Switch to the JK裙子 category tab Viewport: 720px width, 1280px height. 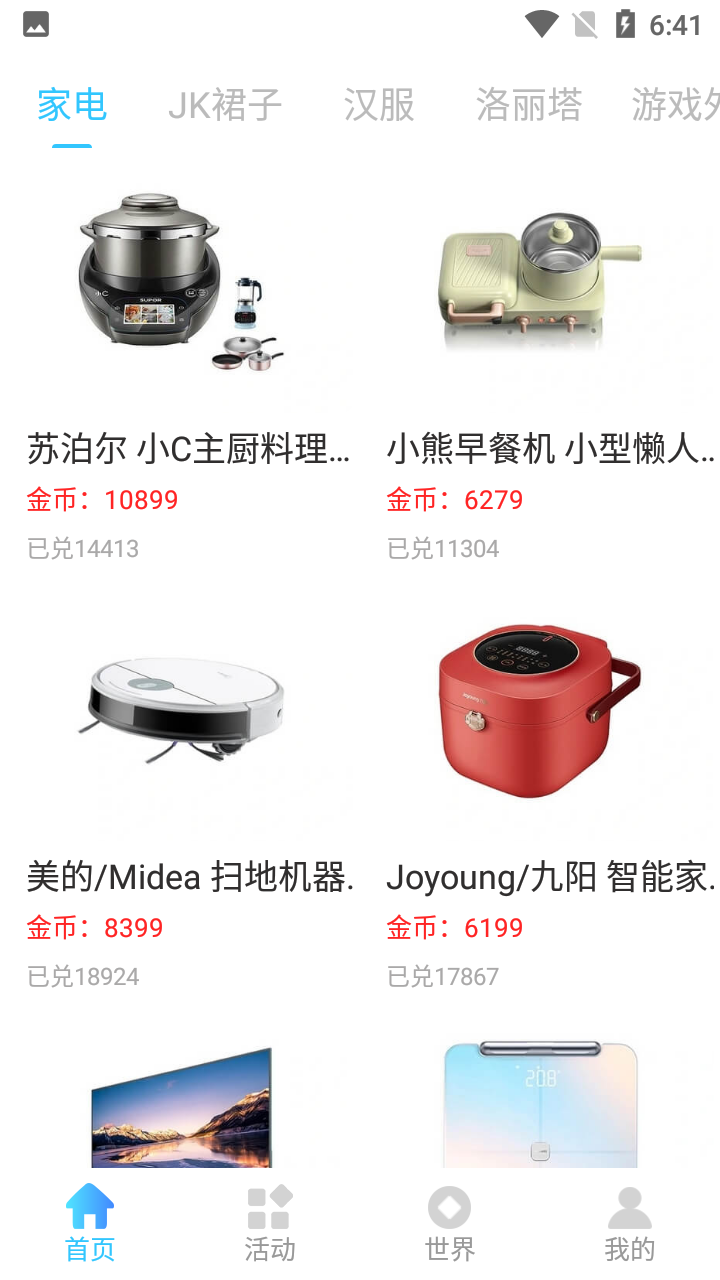226,105
